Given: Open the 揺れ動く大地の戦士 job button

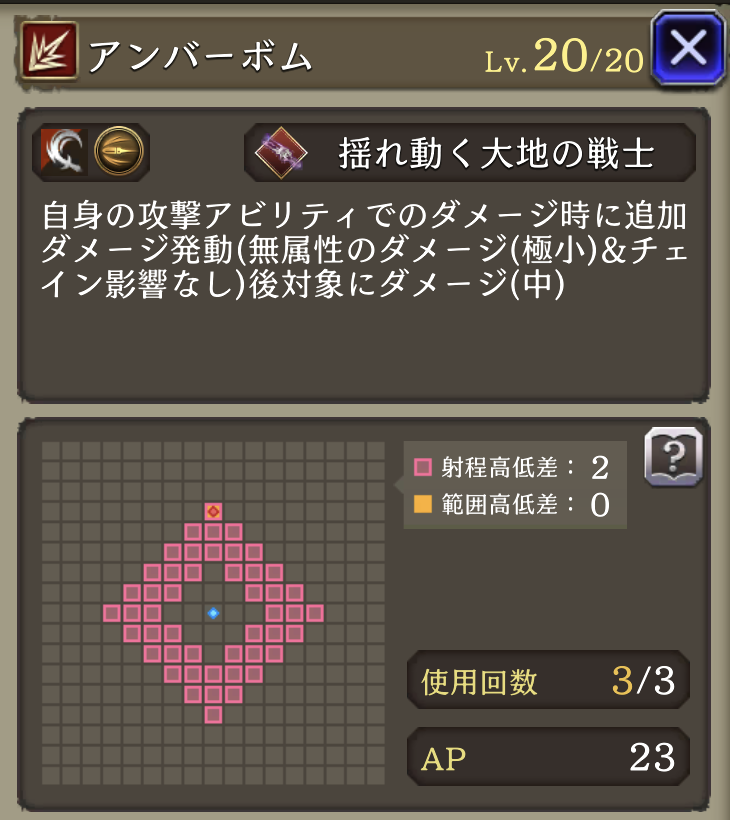Looking at the screenshot, I should [470, 152].
